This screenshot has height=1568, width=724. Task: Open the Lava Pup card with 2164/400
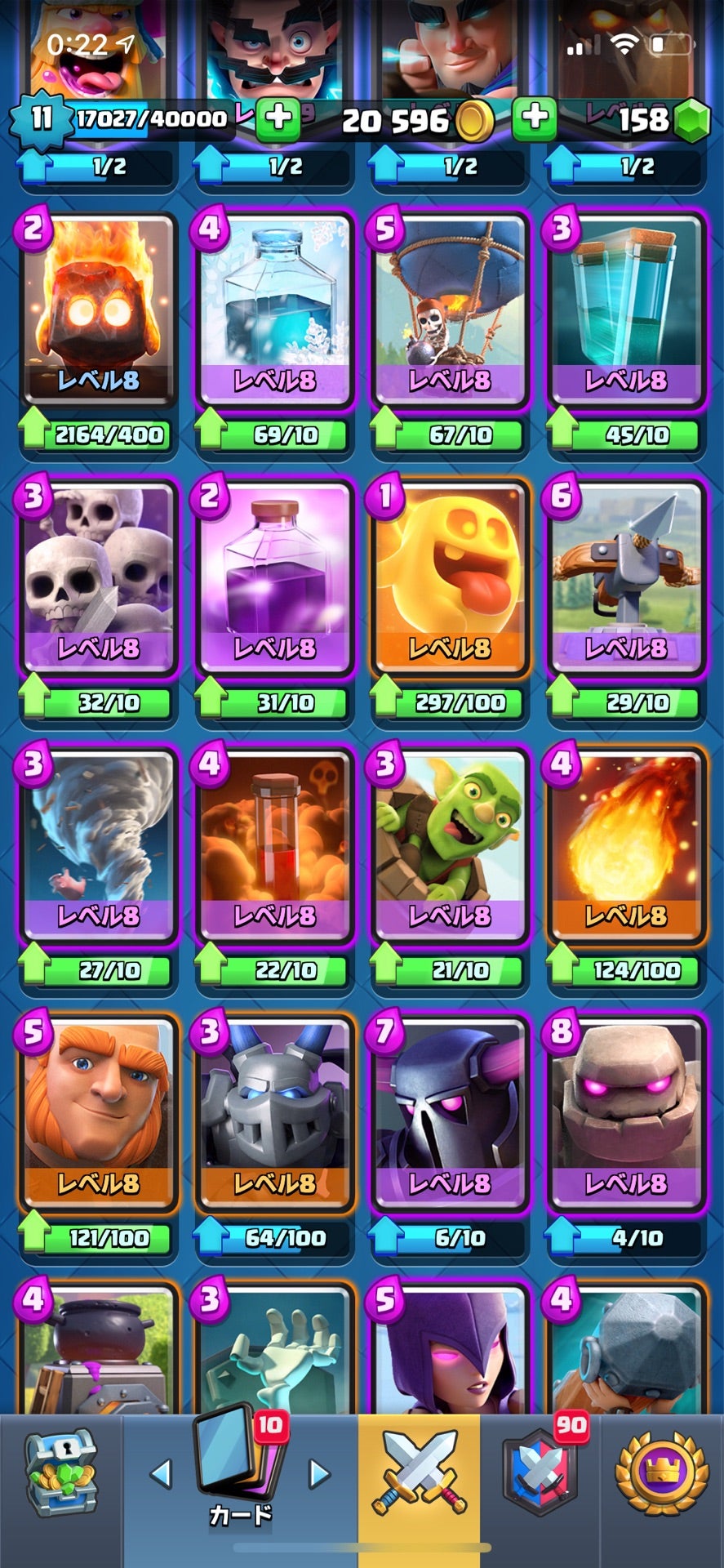pyautogui.click(x=98, y=310)
